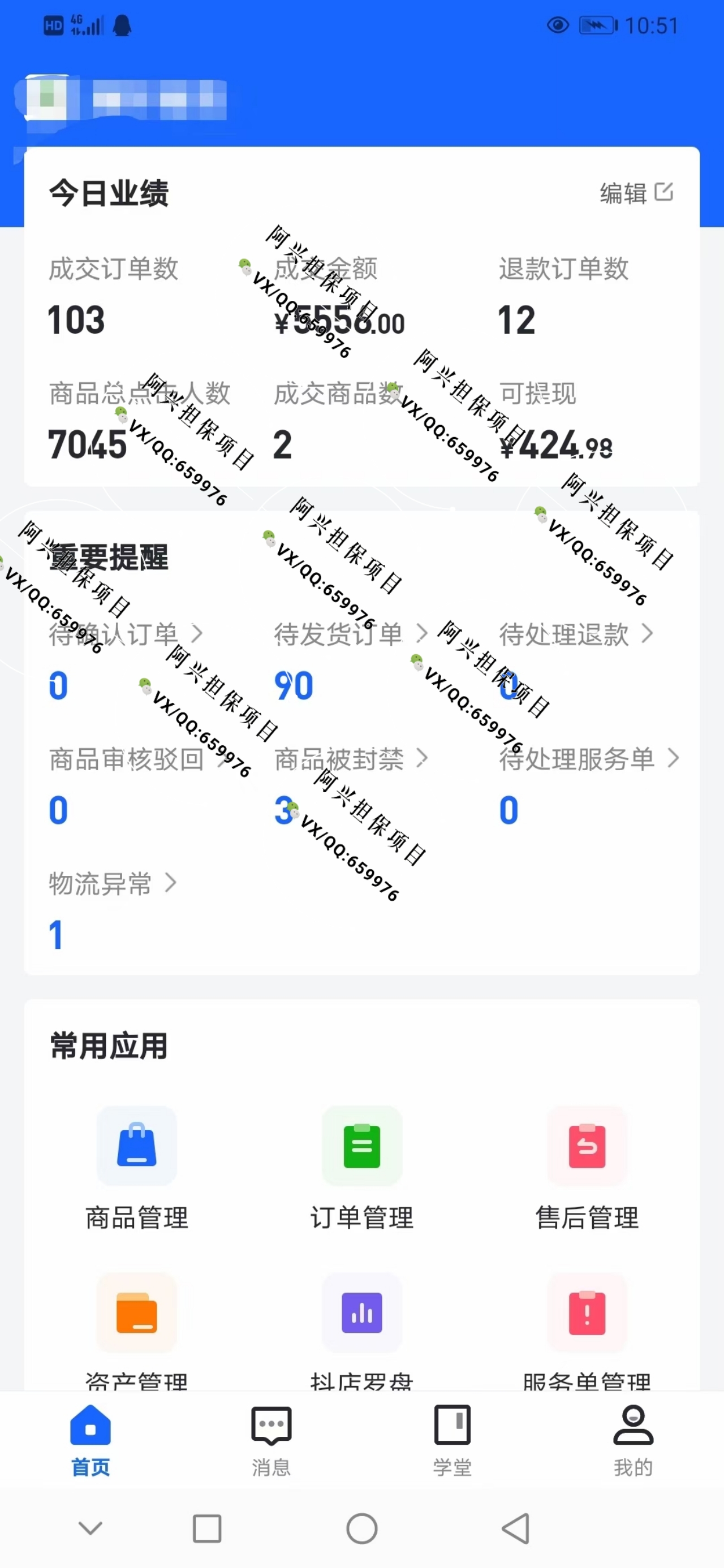The height and width of the screenshot is (1568, 724).
Task: Go to the 我的 tab
Action: point(633,1440)
